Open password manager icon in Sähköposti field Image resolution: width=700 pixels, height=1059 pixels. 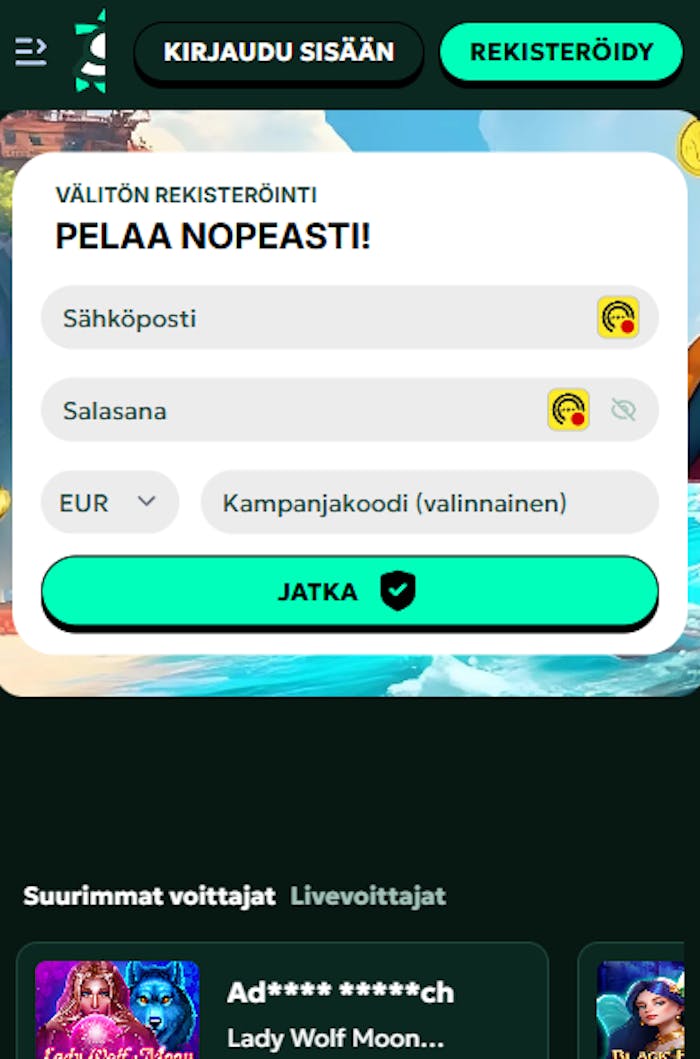point(617,318)
